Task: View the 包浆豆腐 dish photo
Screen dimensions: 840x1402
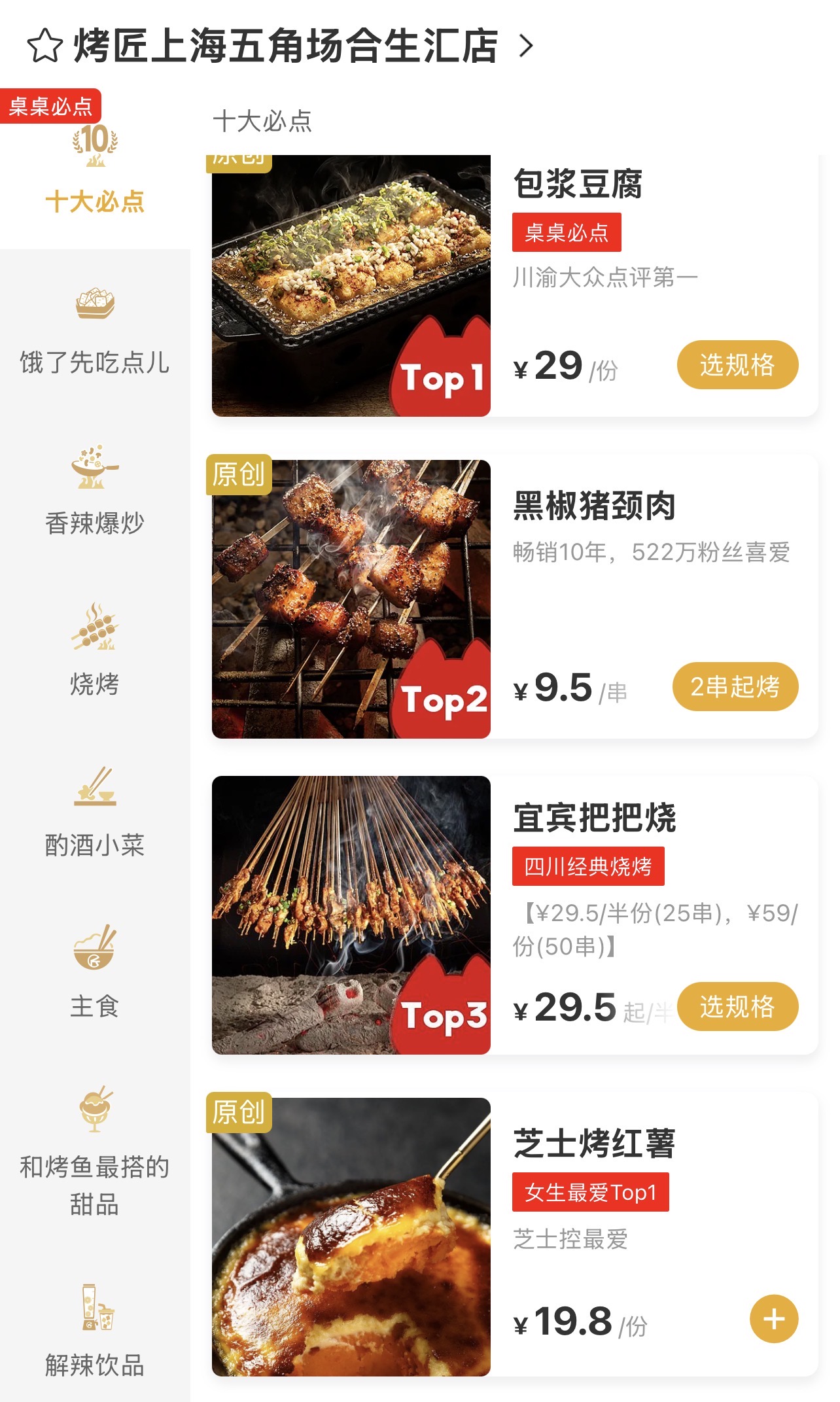Action: click(351, 286)
